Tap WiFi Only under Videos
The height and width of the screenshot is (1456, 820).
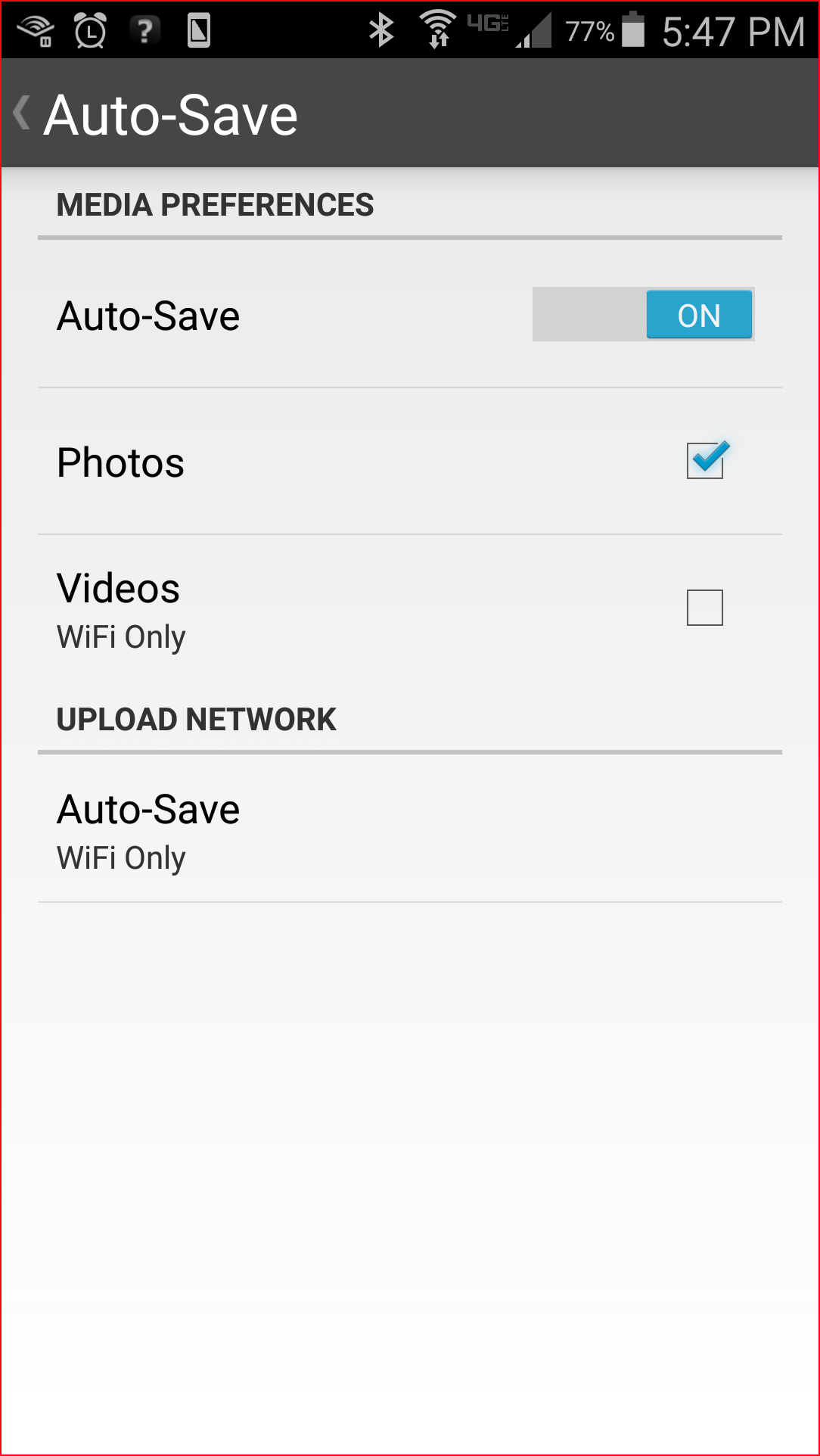[x=120, y=636]
